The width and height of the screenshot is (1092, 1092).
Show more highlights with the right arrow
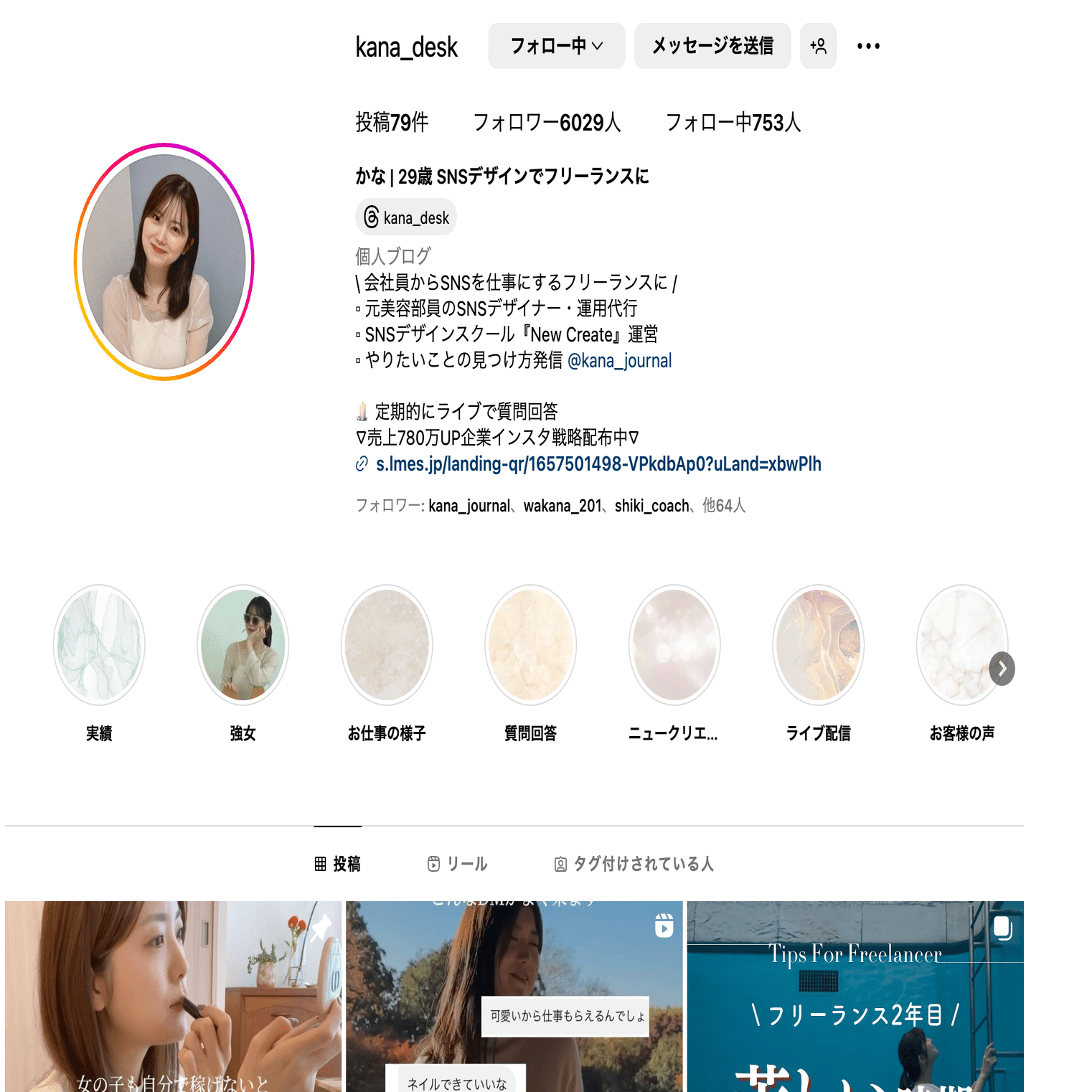click(1002, 669)
